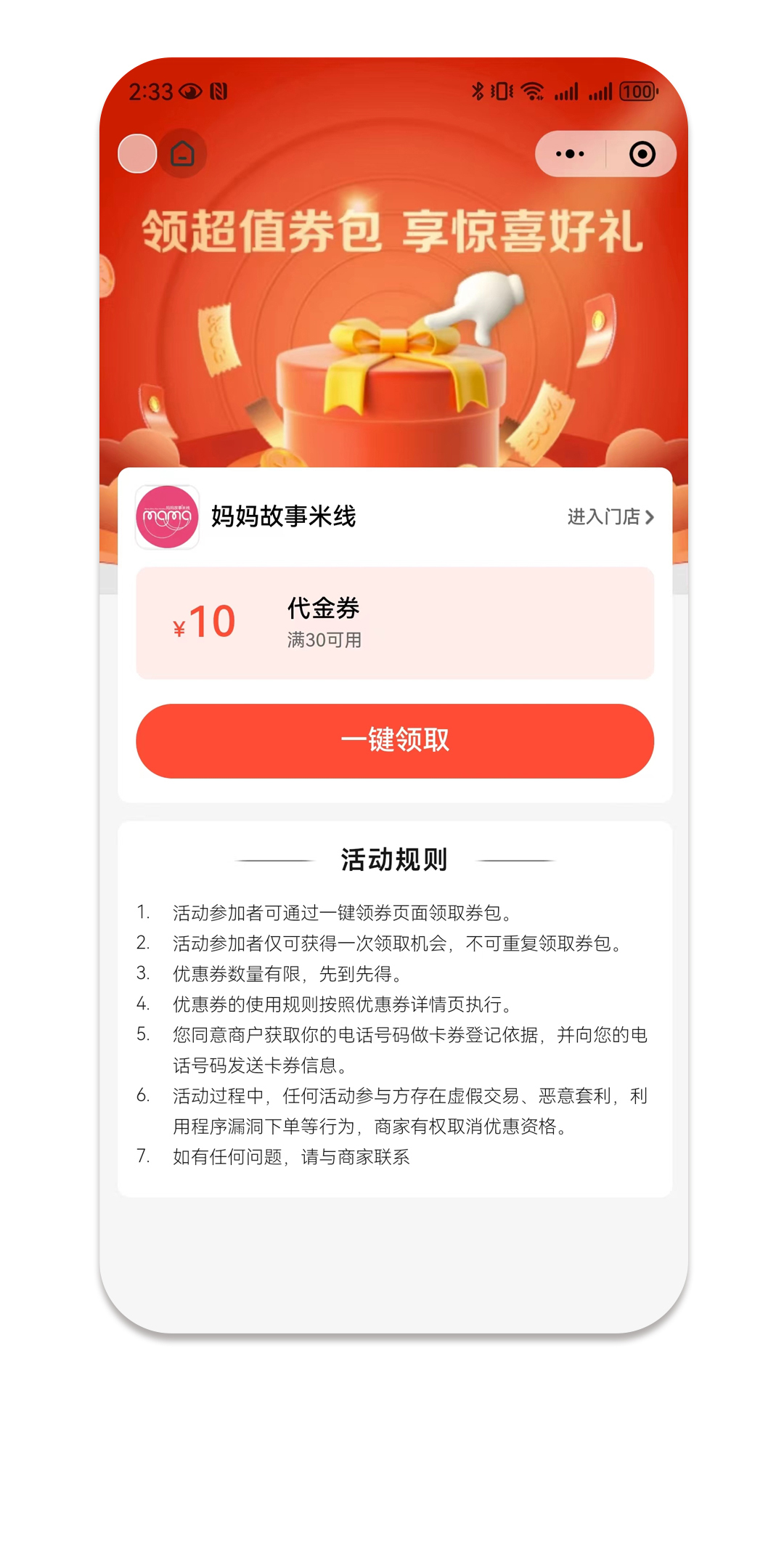Screen dimensions: 784x1547
Task: Close the mini program via the circle icon
Action: 642,154
